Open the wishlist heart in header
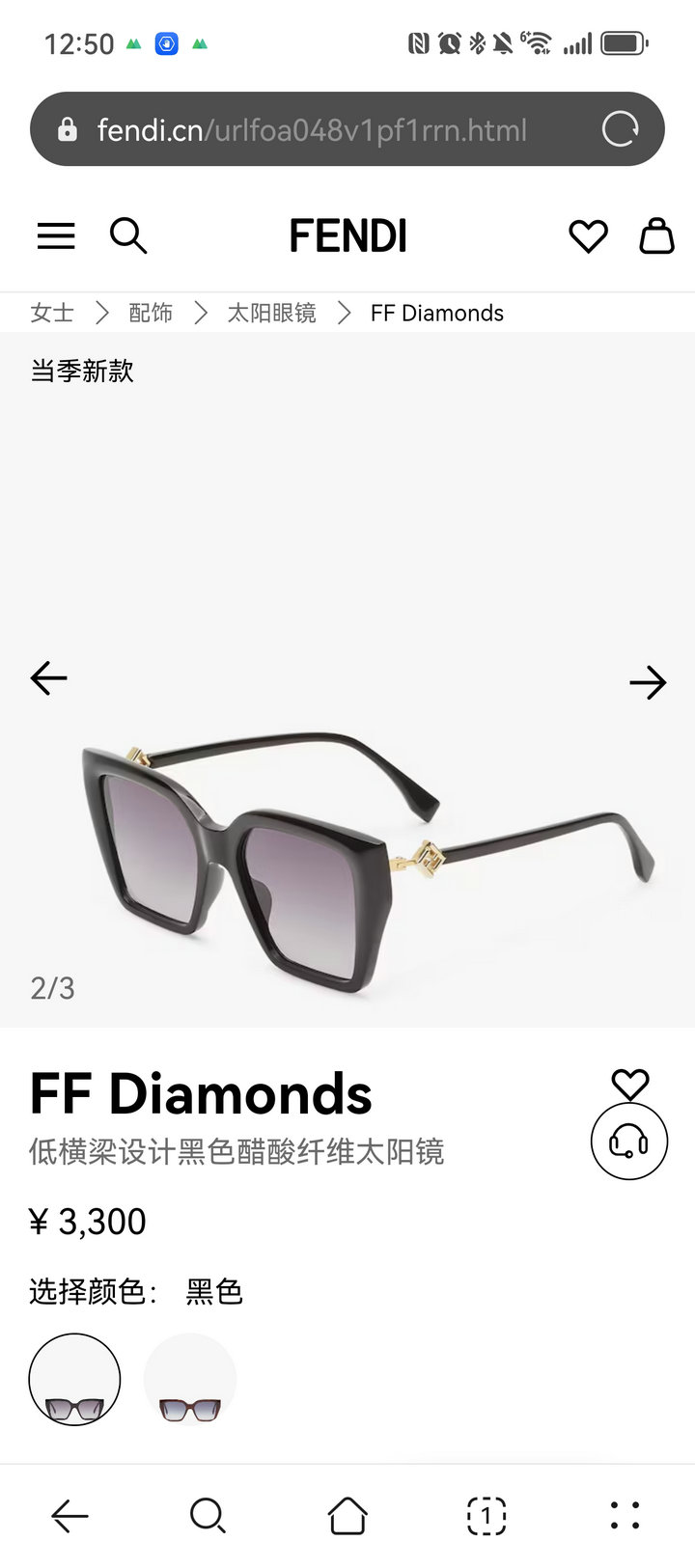 coord(588,236)
